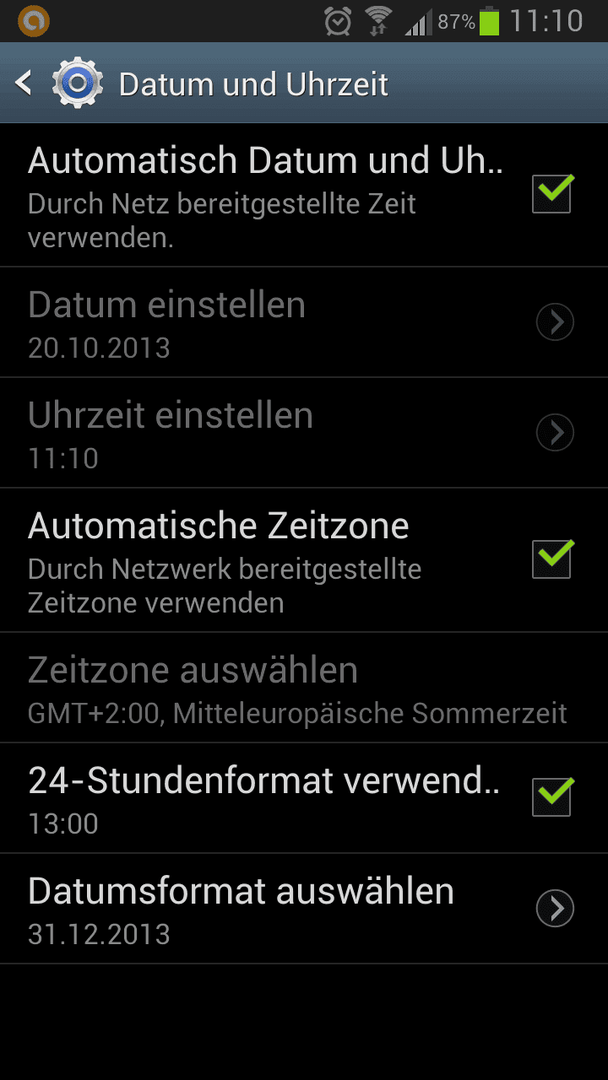Image resolution: width=608 pixels, height=1080 pixels.
Task: Open Datumsformat auswählen
Action: [304, 908]
